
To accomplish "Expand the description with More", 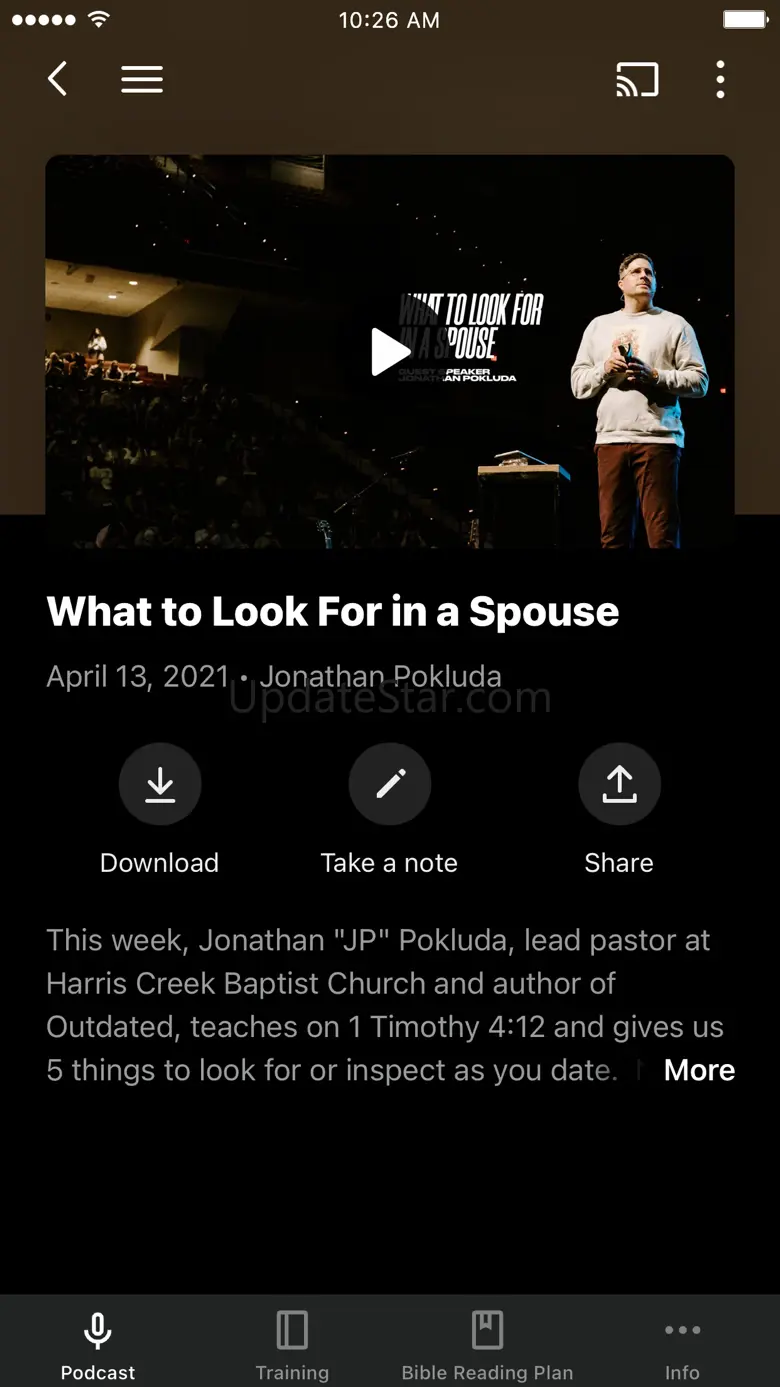I will point(699,1070).
